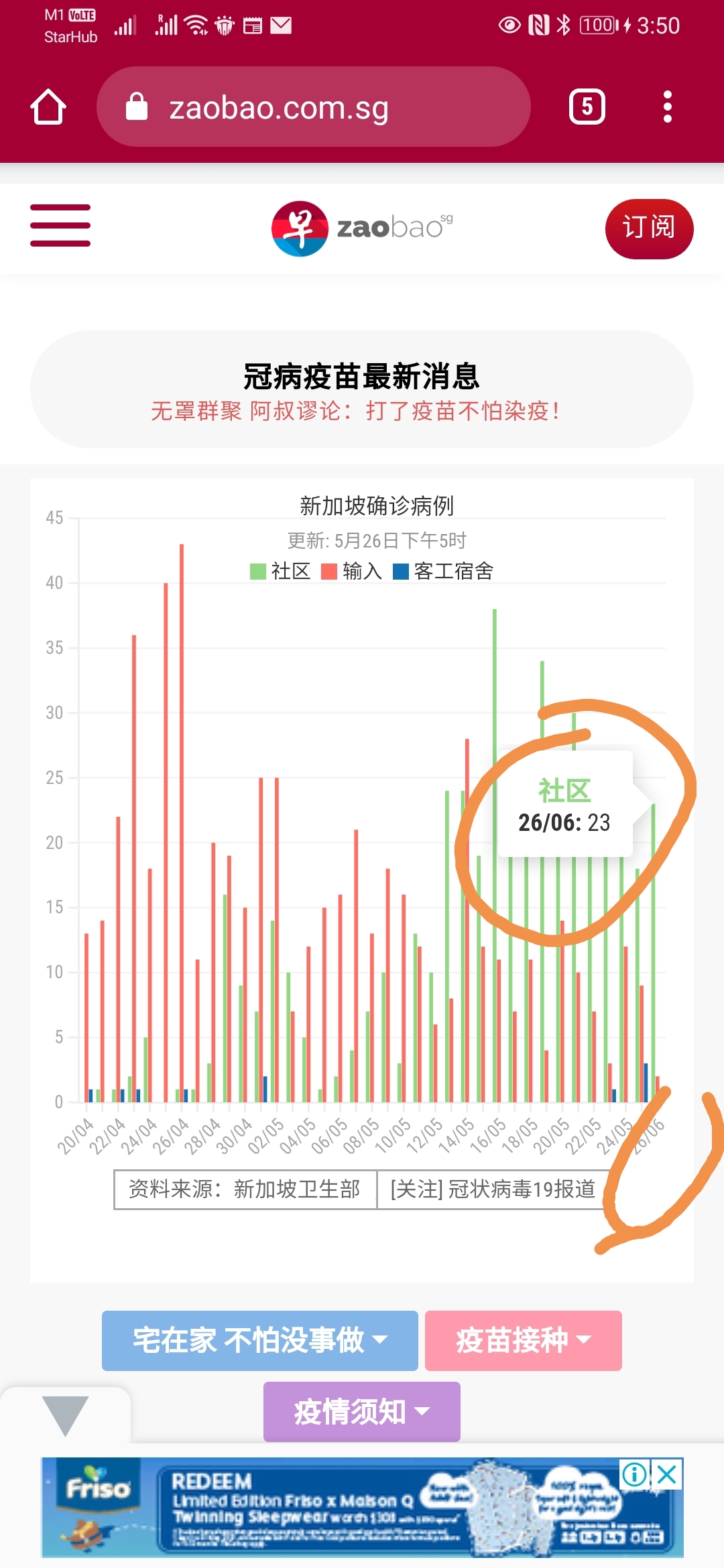Open the 资料来源：新加坡卫生部 source link
Viewport: 724px width, 1568px height.
(245, 1189)
